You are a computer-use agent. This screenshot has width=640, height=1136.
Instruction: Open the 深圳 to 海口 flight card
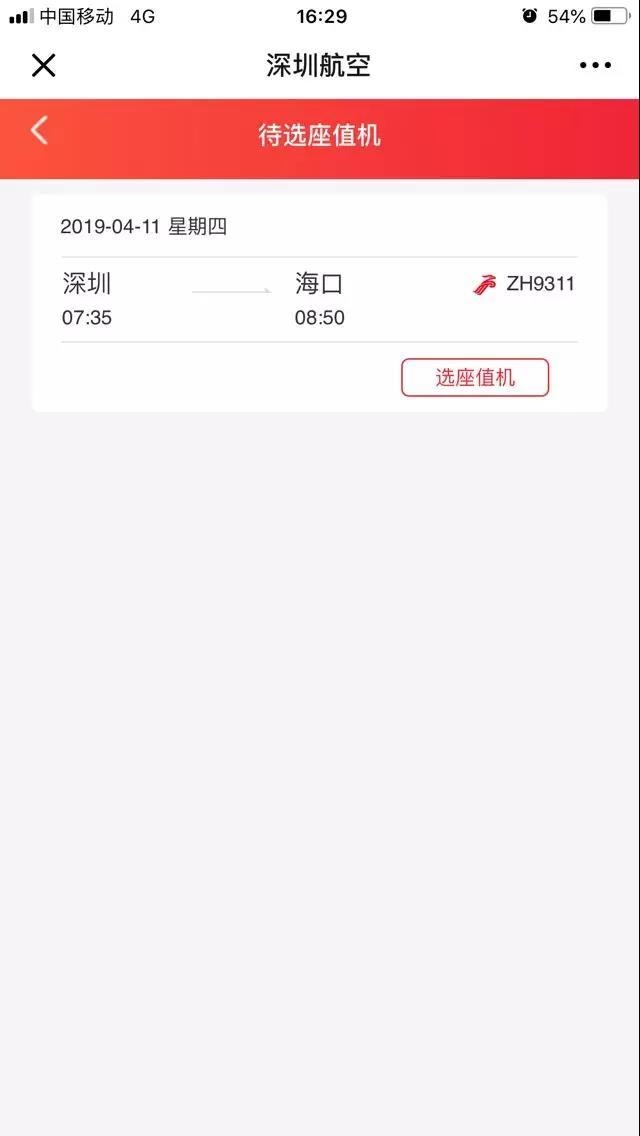(x=319, y=304)
